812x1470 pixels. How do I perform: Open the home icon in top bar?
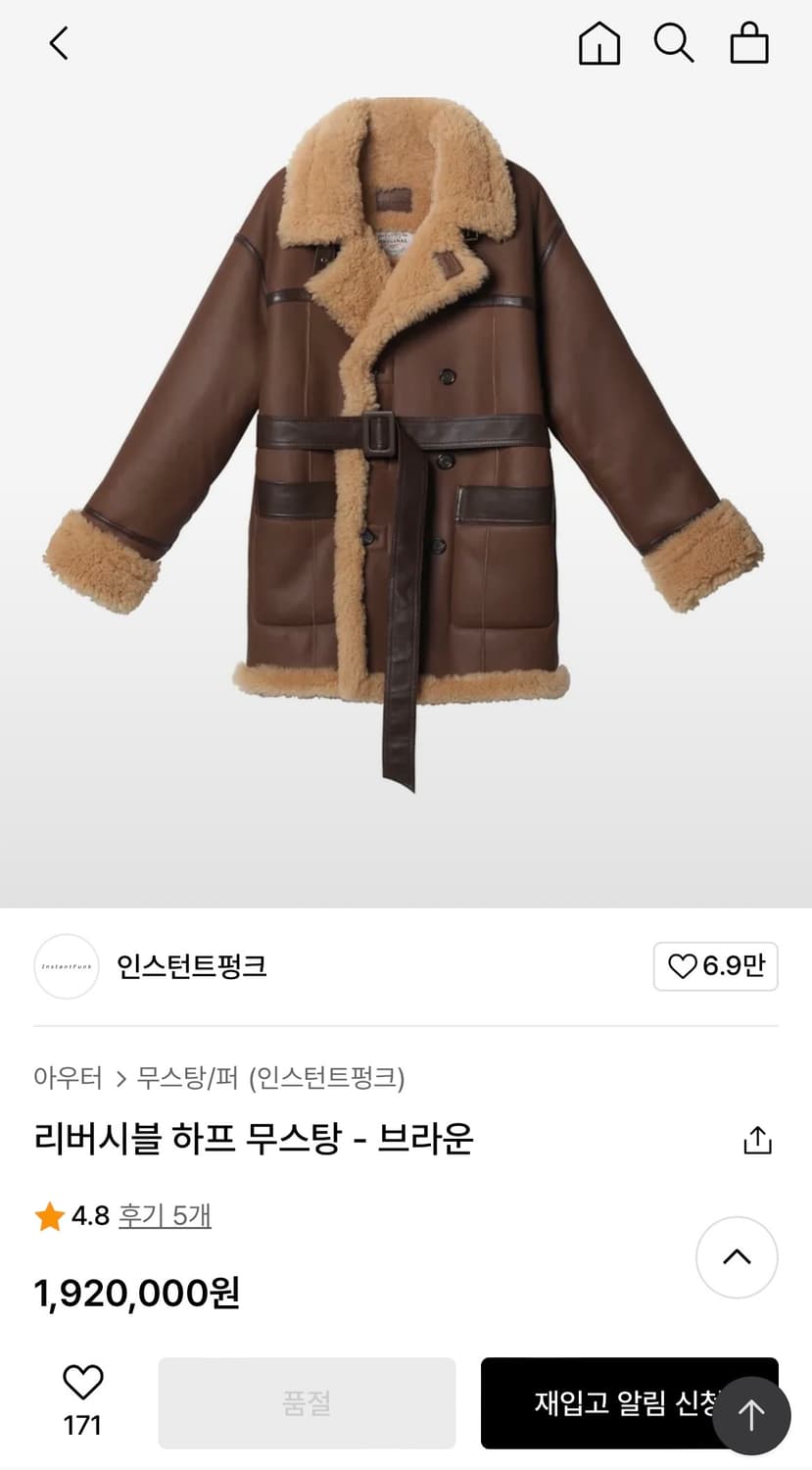pos(599,43)
